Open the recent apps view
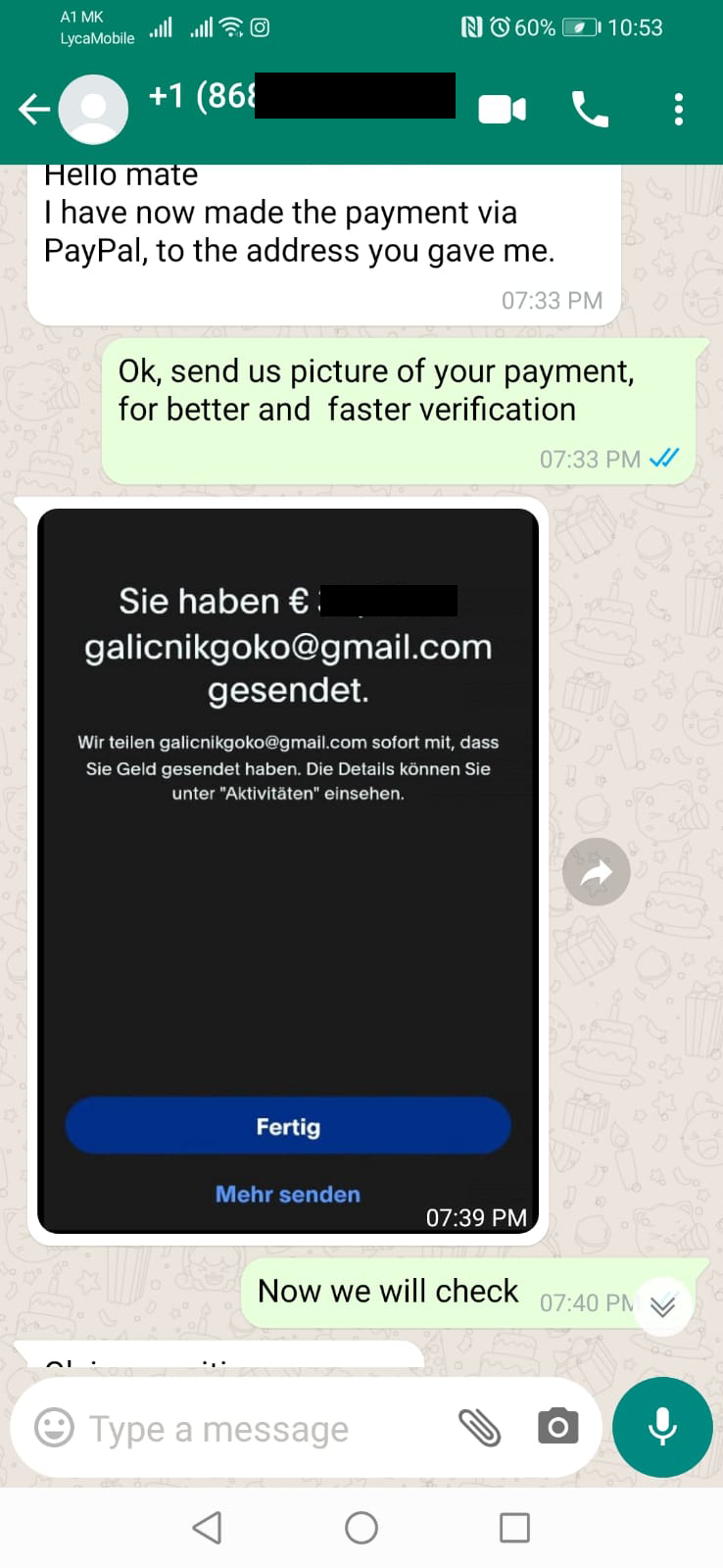723x1568 pixels. [x=514, y=1528]
